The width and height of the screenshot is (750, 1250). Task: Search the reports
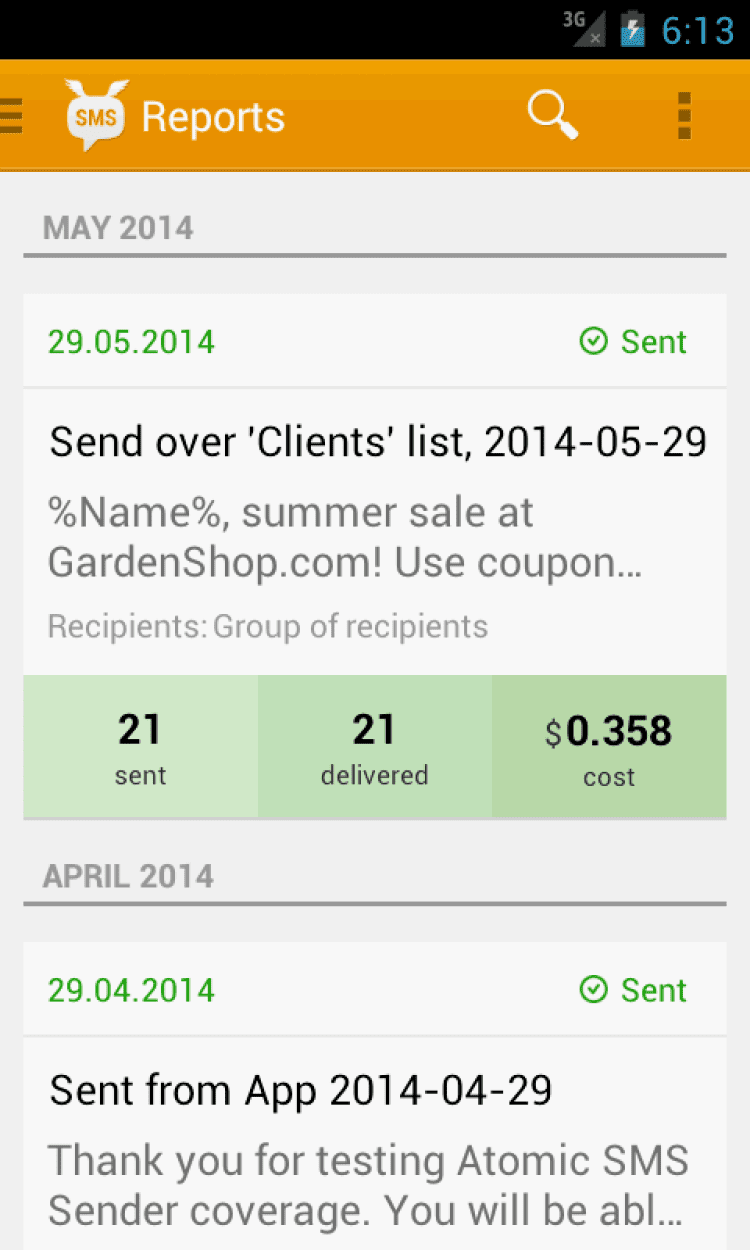click(552, 116)
